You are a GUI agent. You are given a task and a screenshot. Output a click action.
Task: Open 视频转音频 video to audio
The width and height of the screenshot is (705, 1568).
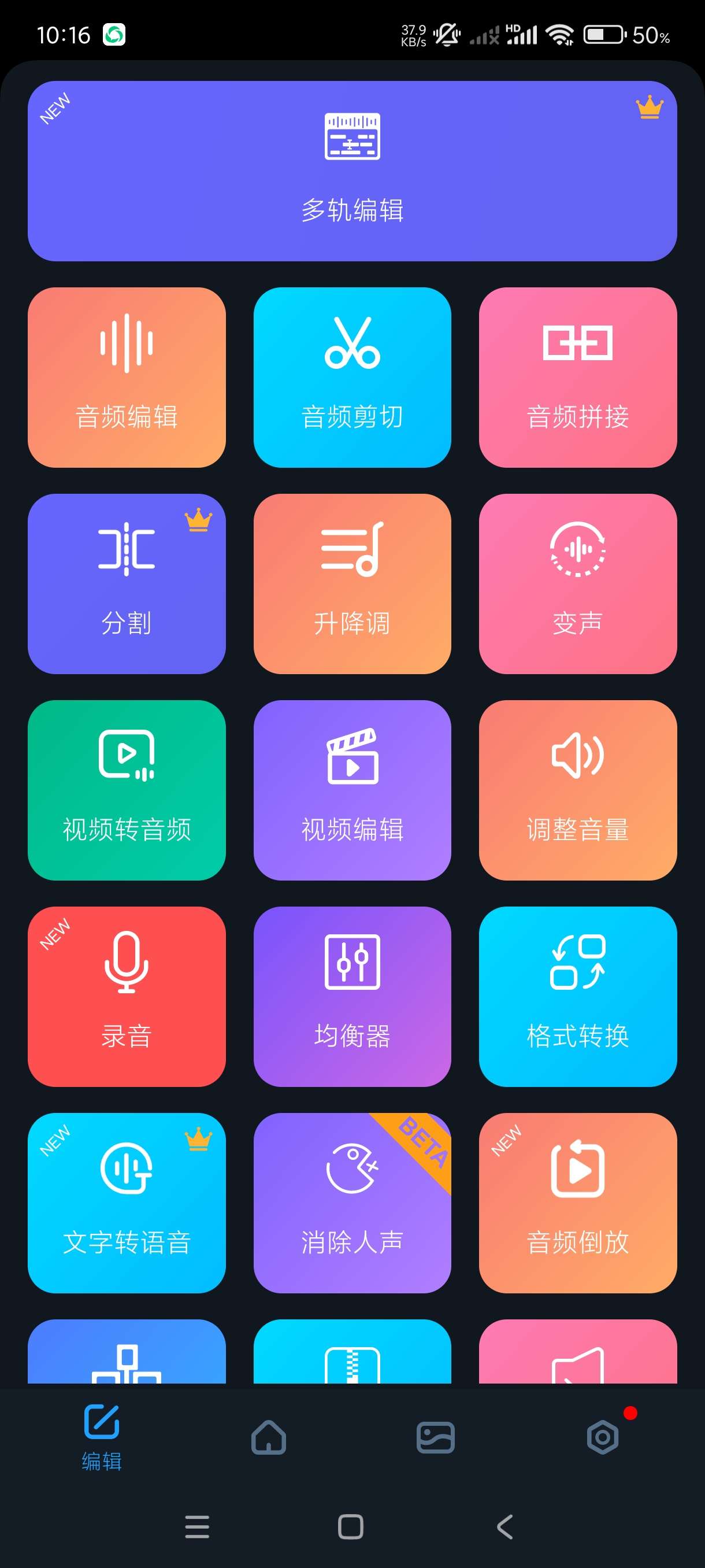[127, 790]
